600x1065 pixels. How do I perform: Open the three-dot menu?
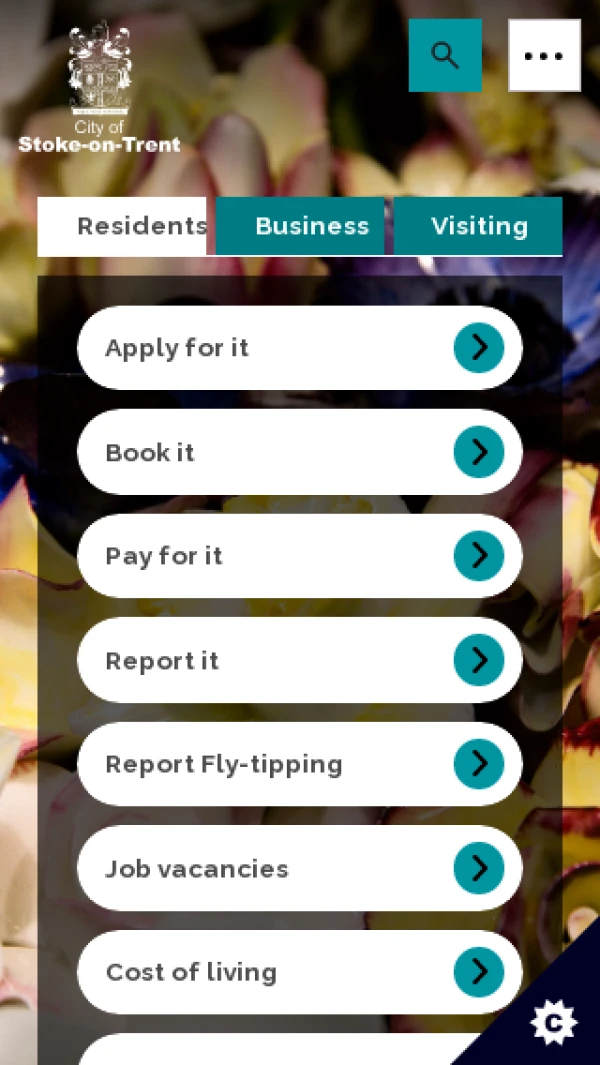544,55
